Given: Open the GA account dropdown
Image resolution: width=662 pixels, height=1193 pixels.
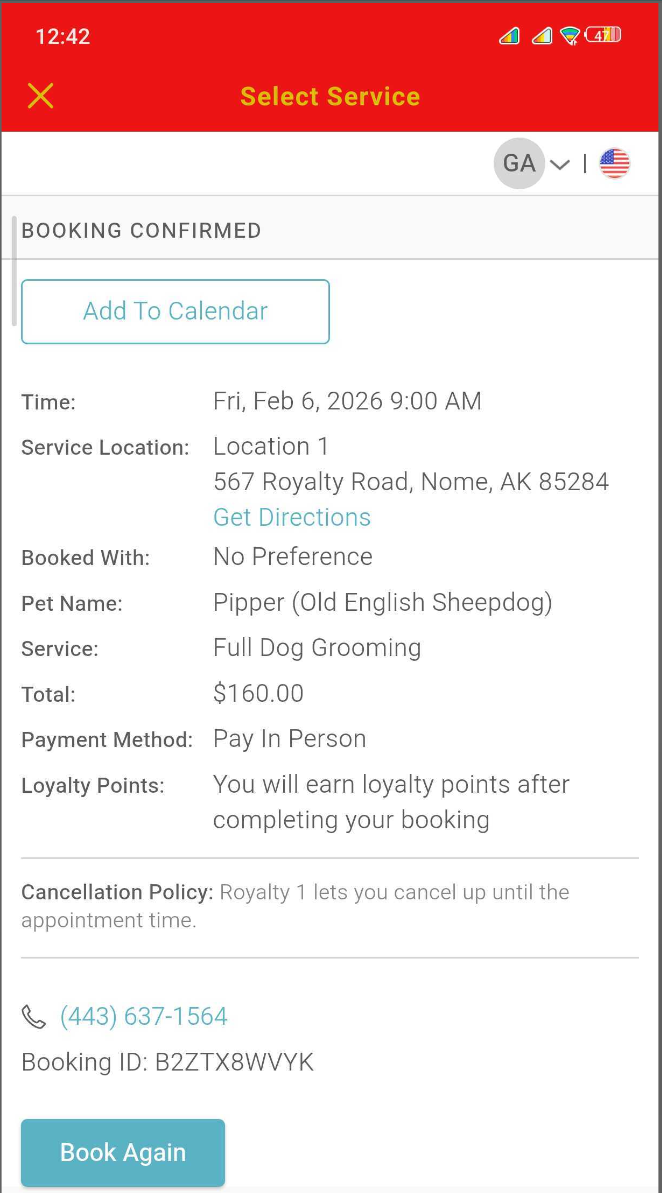Looking at the screenshot, I should [x=532, y=164].
